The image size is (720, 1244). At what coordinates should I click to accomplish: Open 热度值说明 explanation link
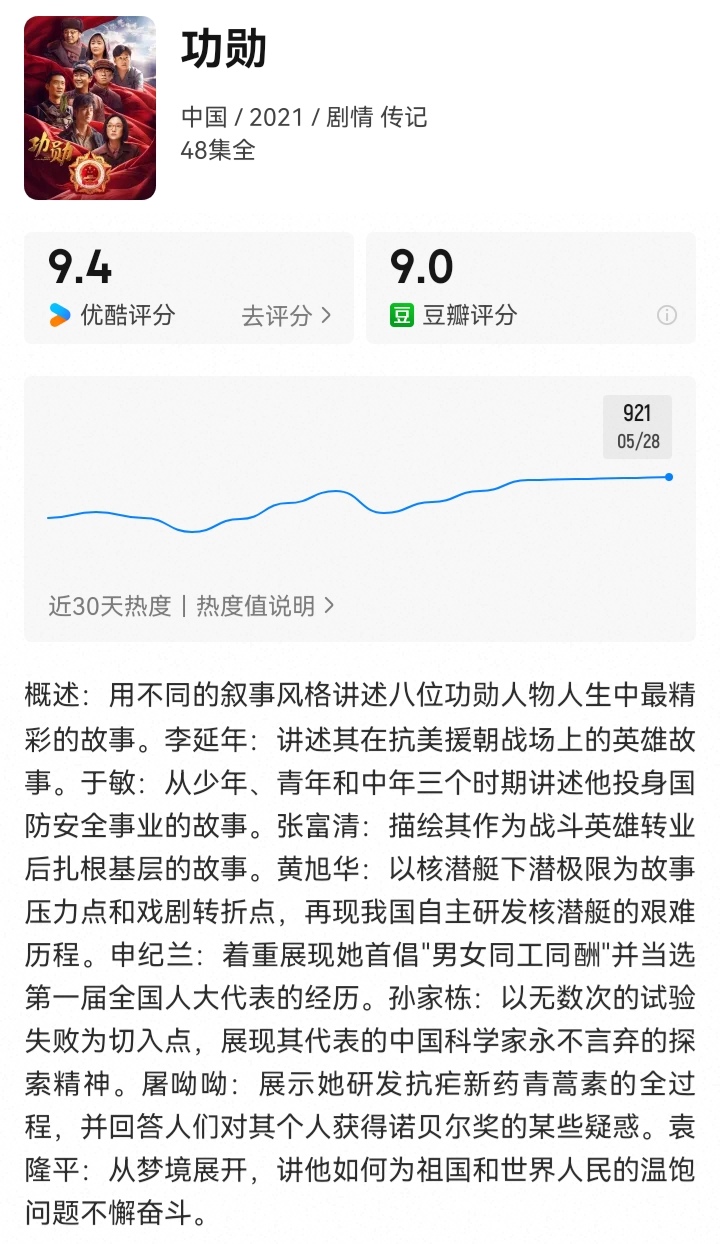tap(265, 606)
